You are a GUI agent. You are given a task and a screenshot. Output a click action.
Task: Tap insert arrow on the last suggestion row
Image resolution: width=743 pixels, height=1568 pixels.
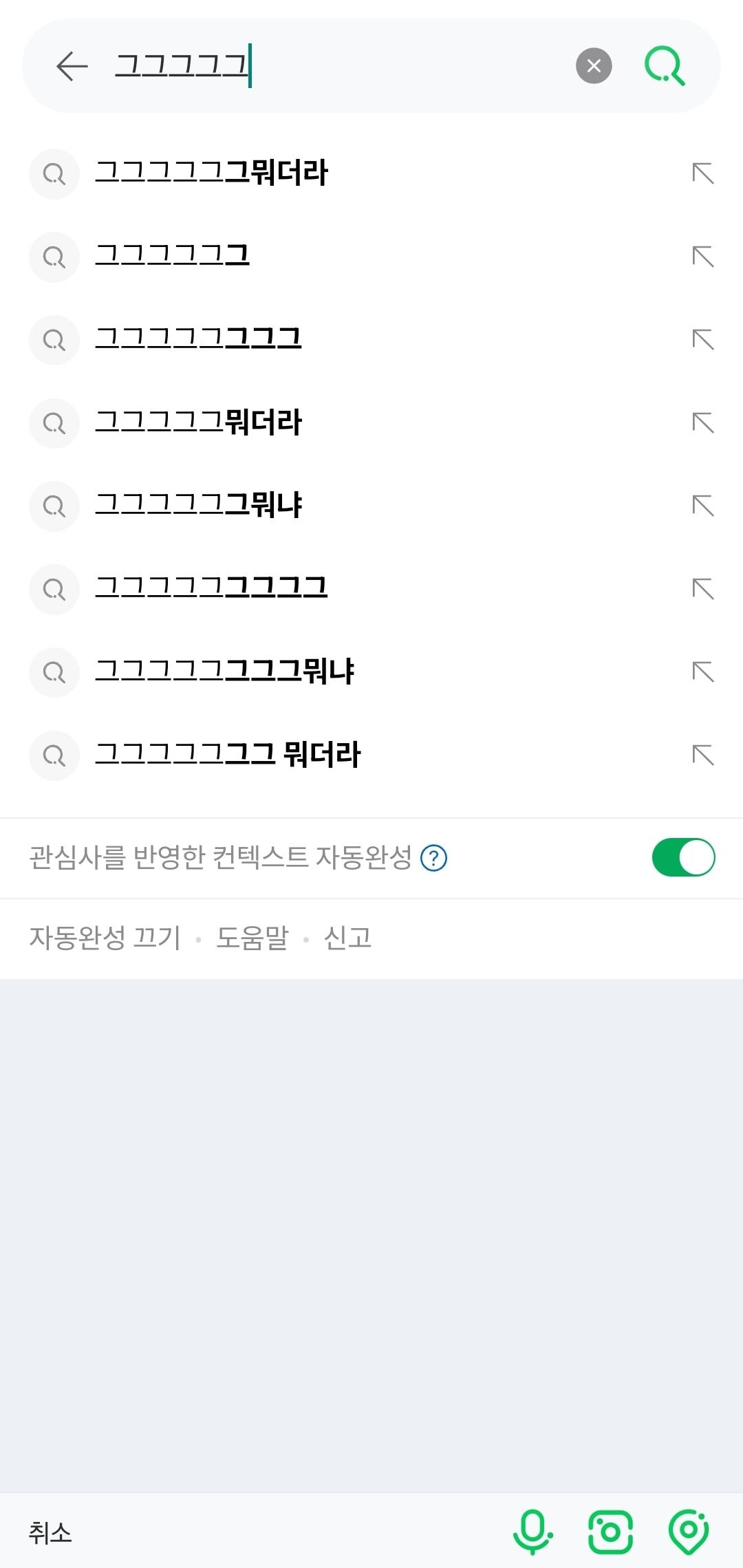click(702, 756)
